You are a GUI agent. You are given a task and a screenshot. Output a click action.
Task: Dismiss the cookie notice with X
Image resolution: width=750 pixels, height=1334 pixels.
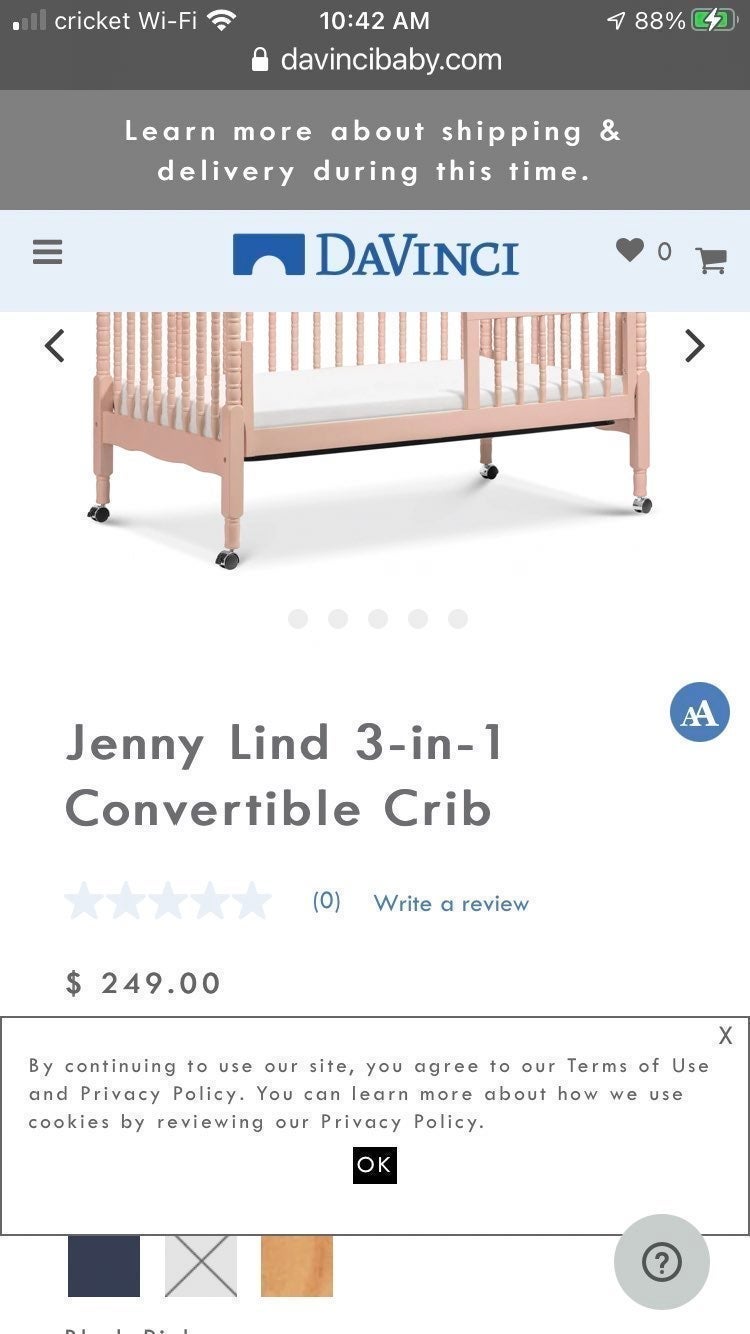pos(726,1036)
